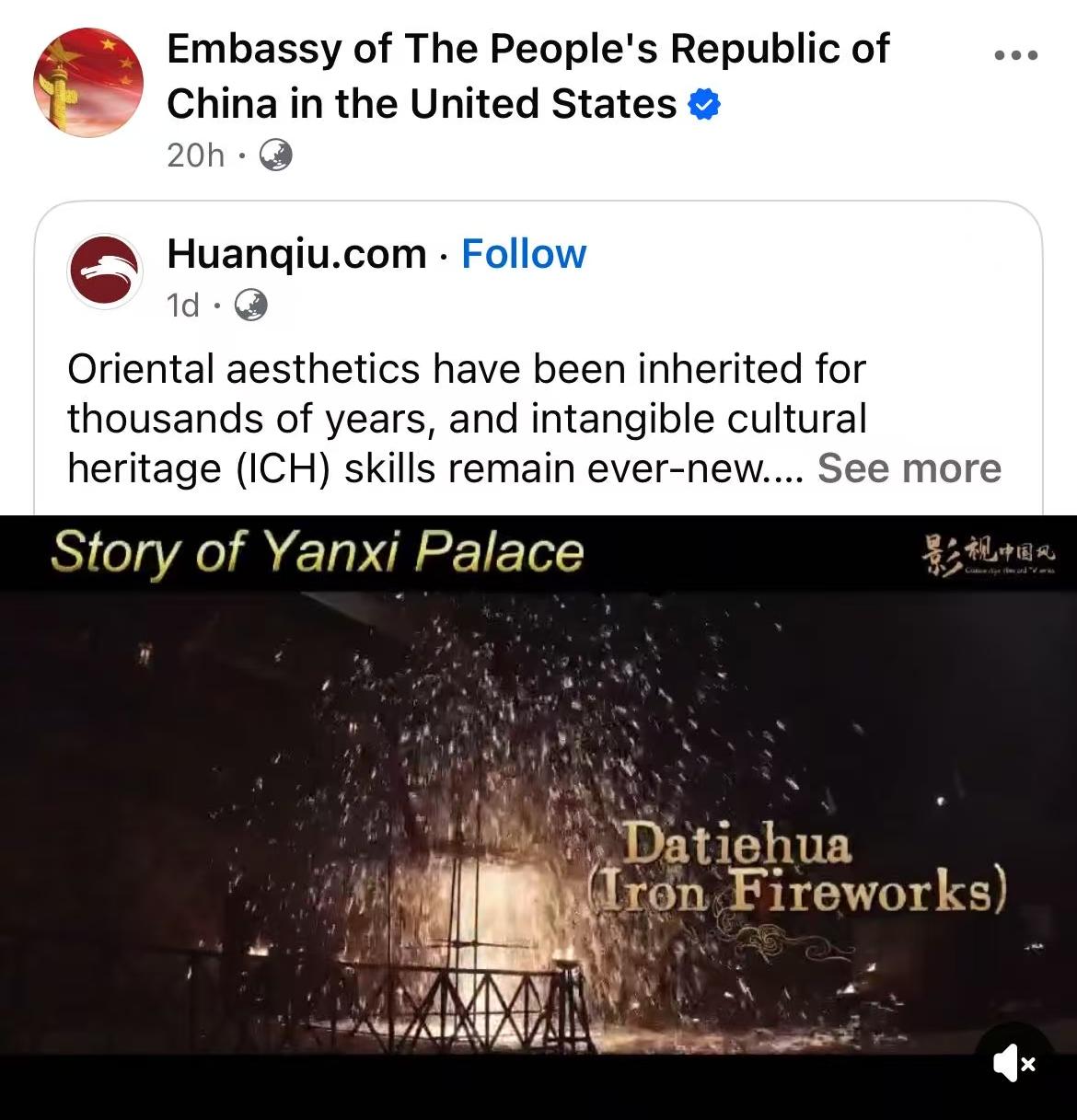Unmute the video sound
The width and height of the screenshot is (1077, 1120).
pyautogui.click(x=1013, y=1064)
